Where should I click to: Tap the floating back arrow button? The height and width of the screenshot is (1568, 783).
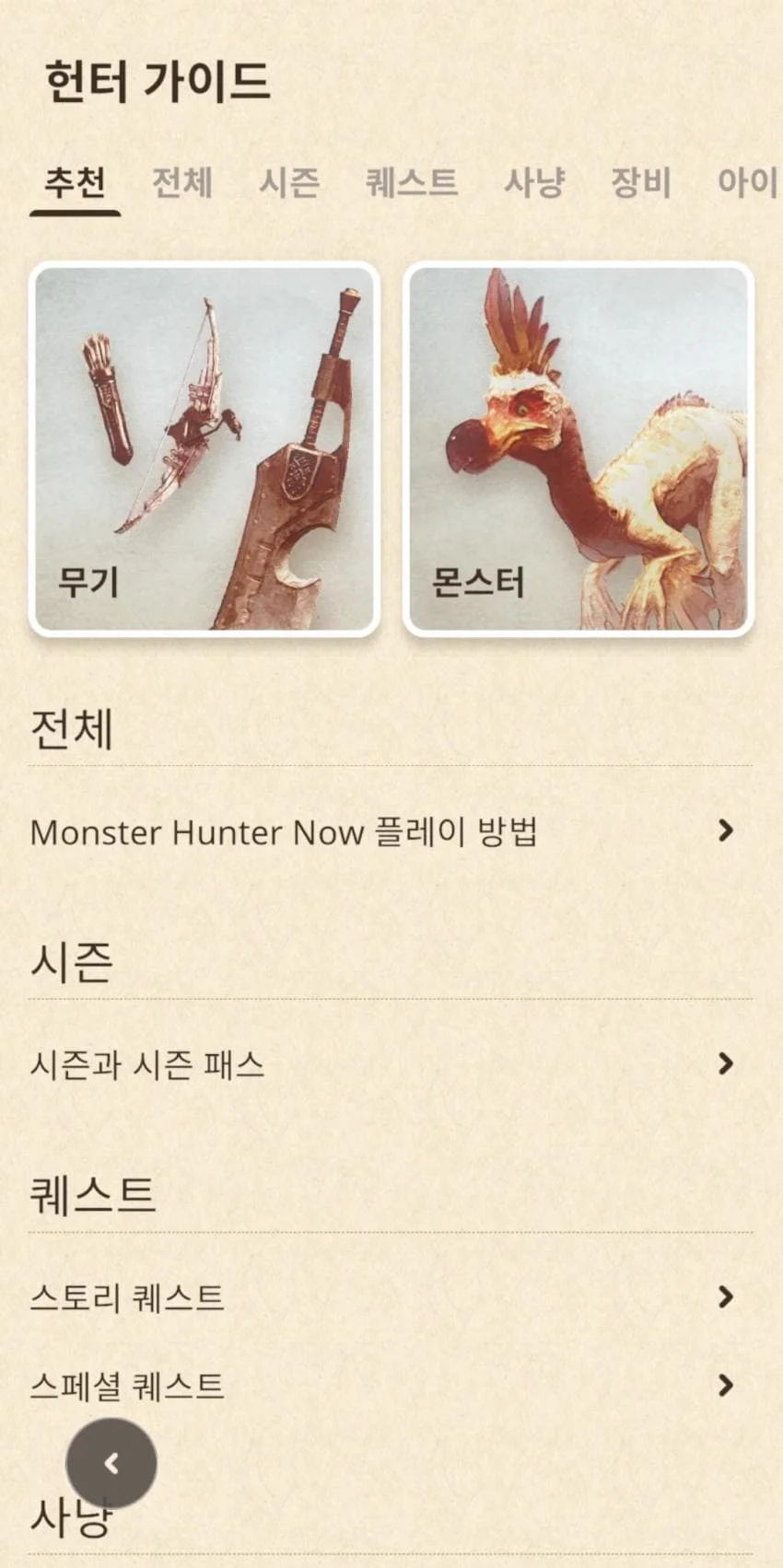[111, 1463]
